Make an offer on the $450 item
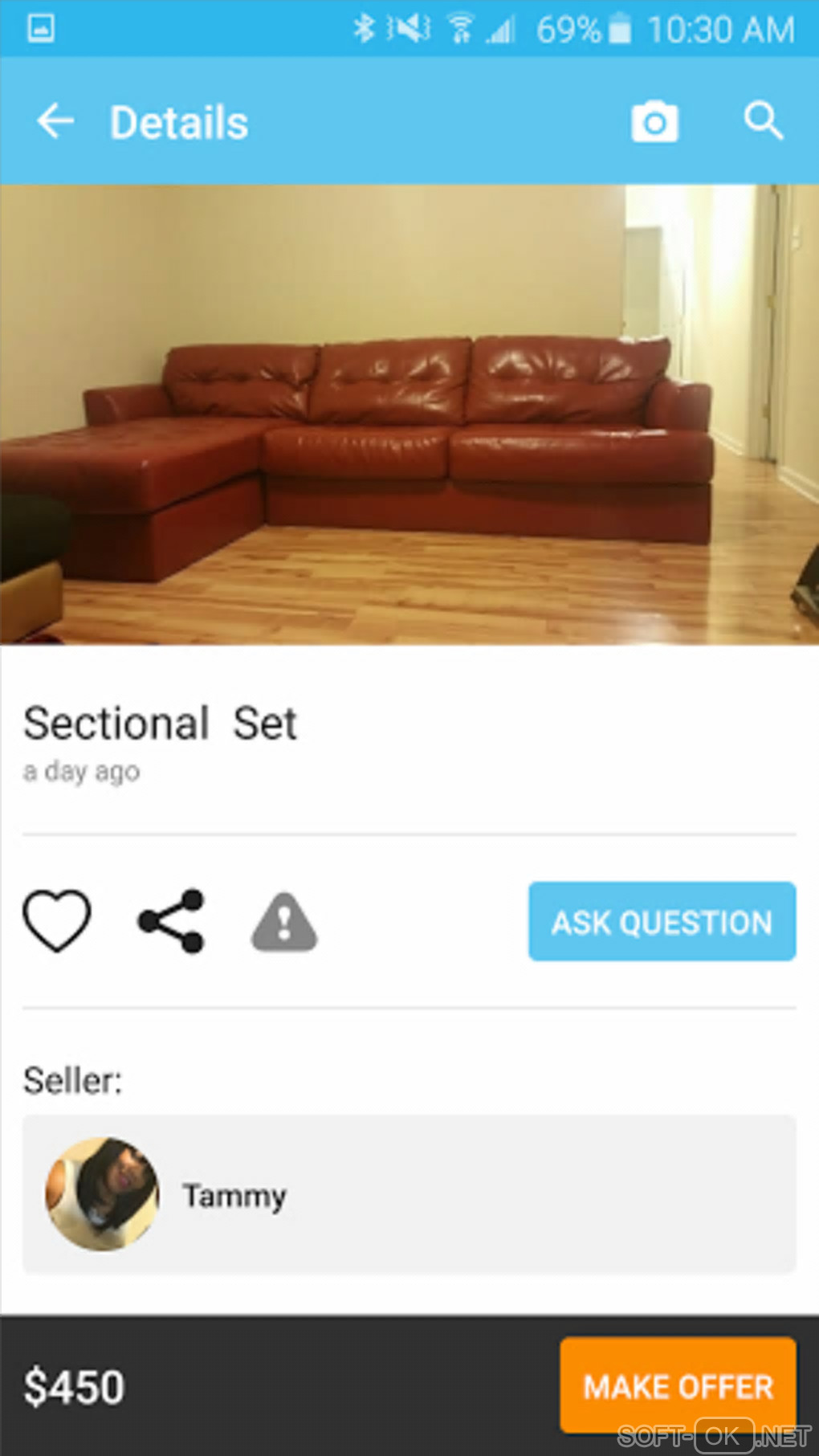This screenshot has height=1456, width=819. tap(678, 1386)
